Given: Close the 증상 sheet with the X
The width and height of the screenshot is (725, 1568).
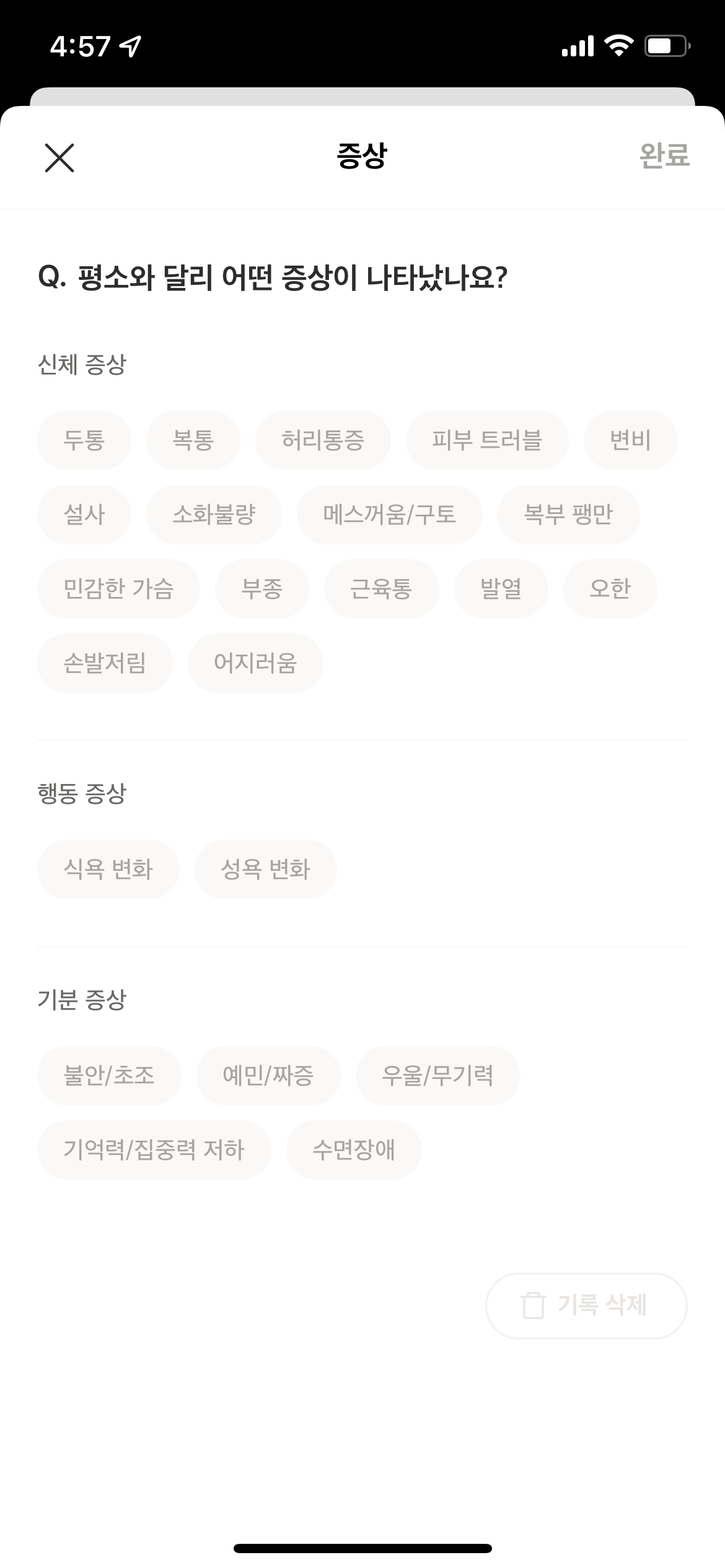Looking at the screenshot, I should click(x=59, y=157).
